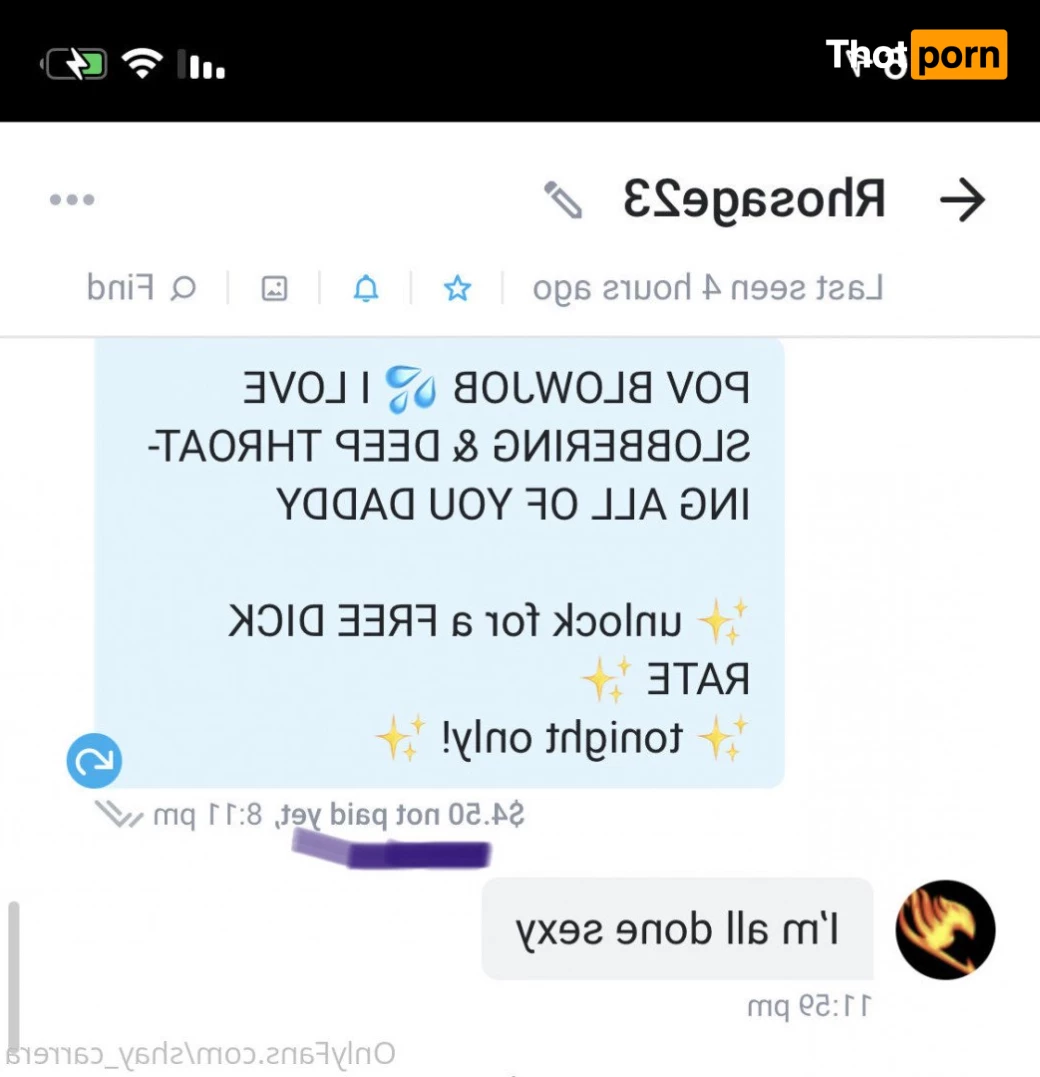Toggle notifications with the bell icon
1040x1077 pixels.
click(366, 289)
